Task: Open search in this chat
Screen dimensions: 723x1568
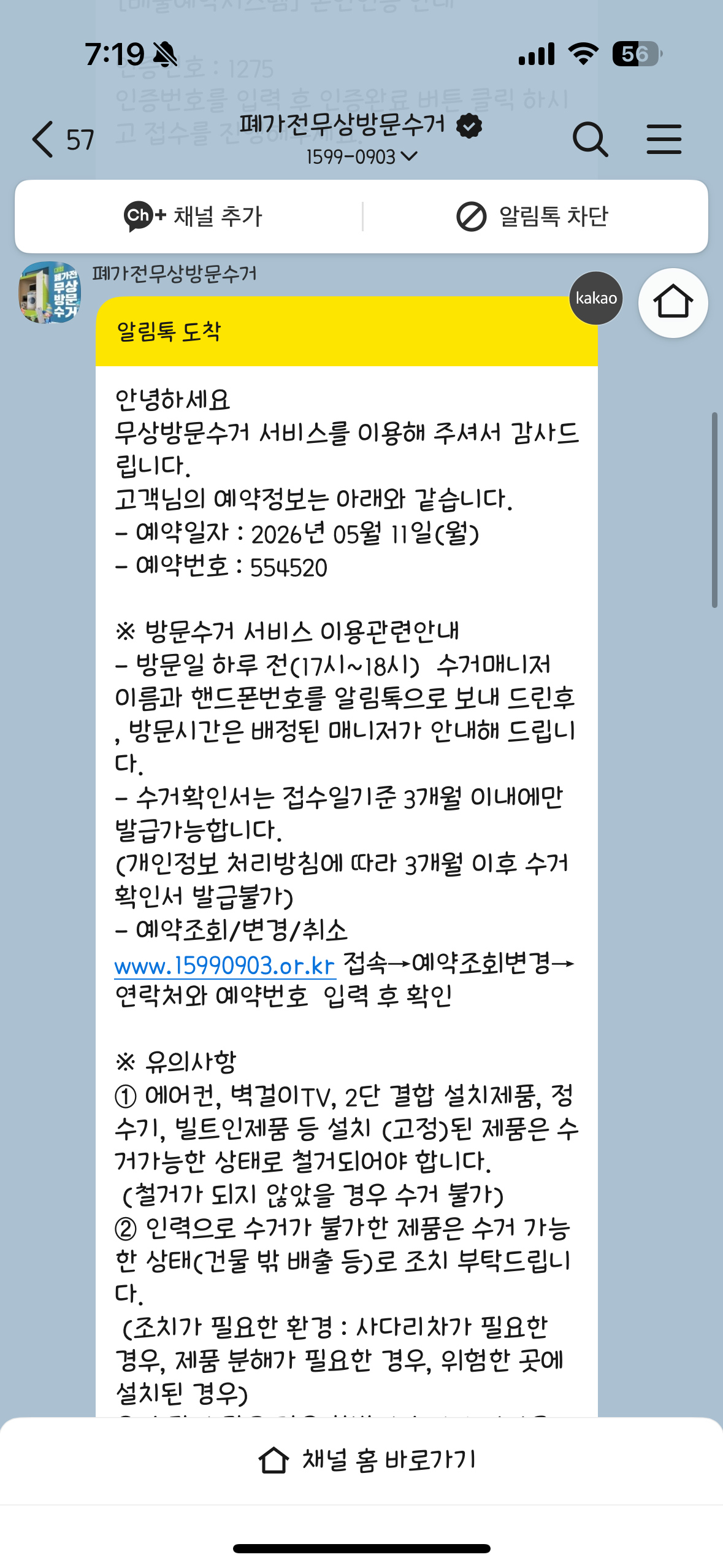Action: click(590, 139)
